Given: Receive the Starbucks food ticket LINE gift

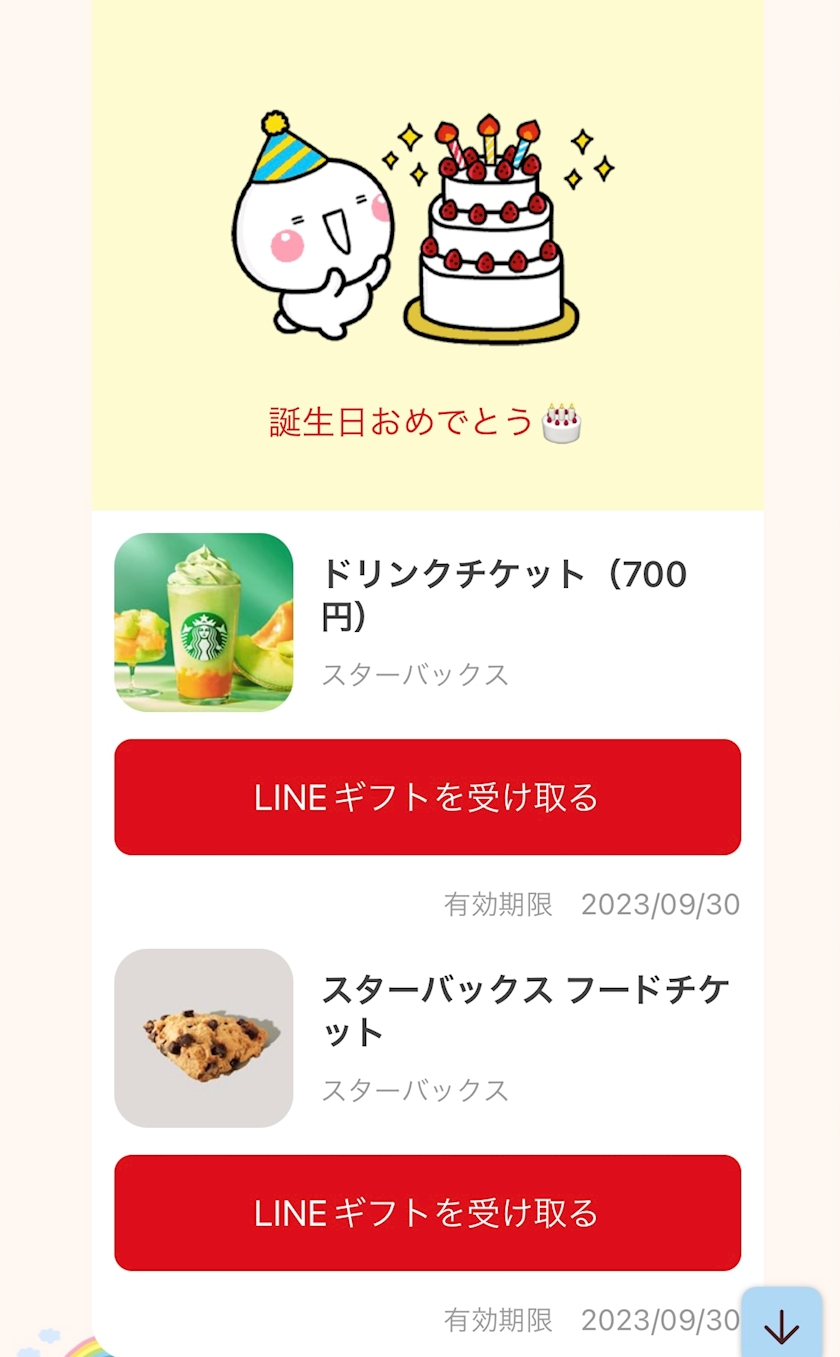Looking at the screenshot, I should coord(427,1212).
